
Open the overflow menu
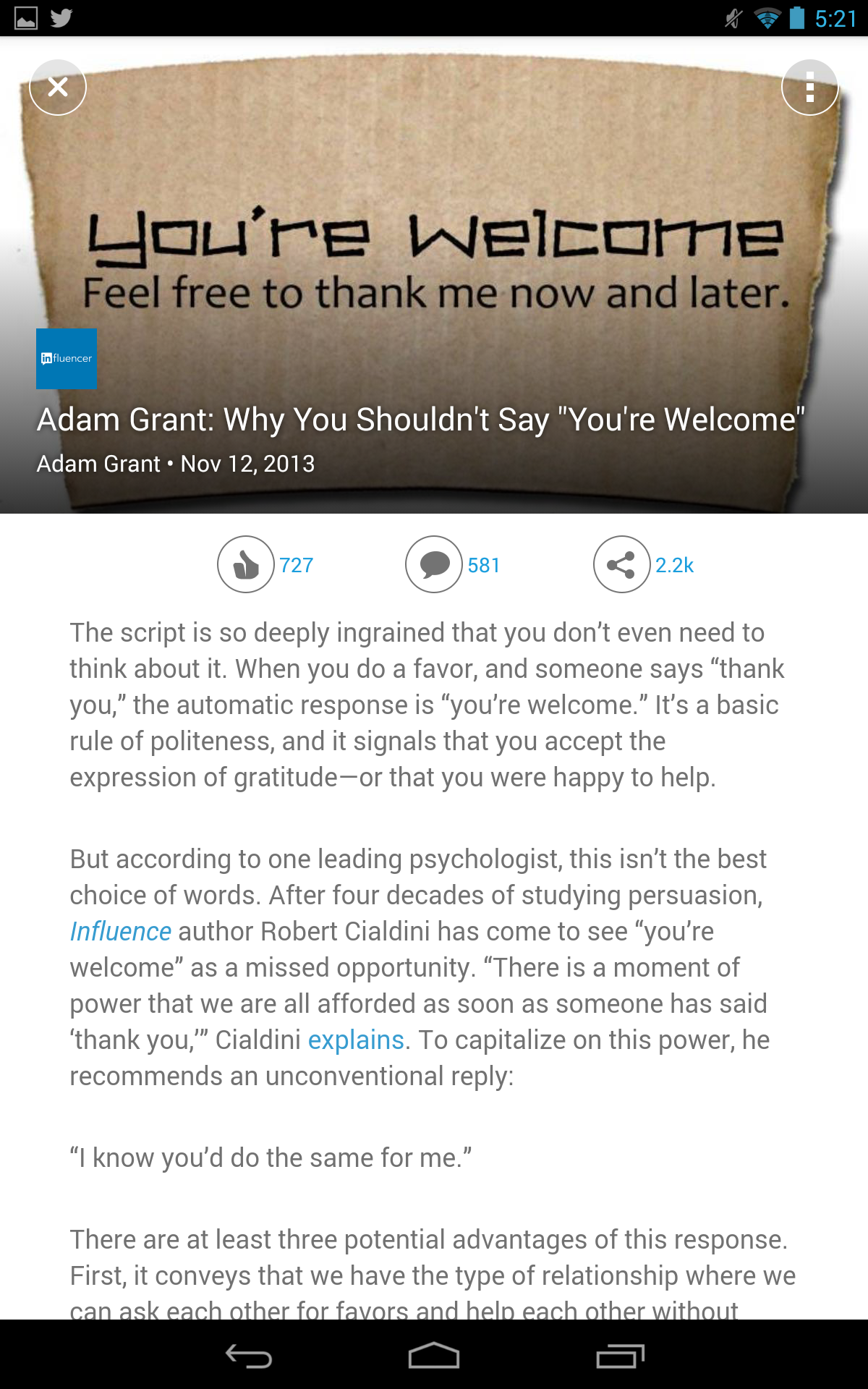810,87
